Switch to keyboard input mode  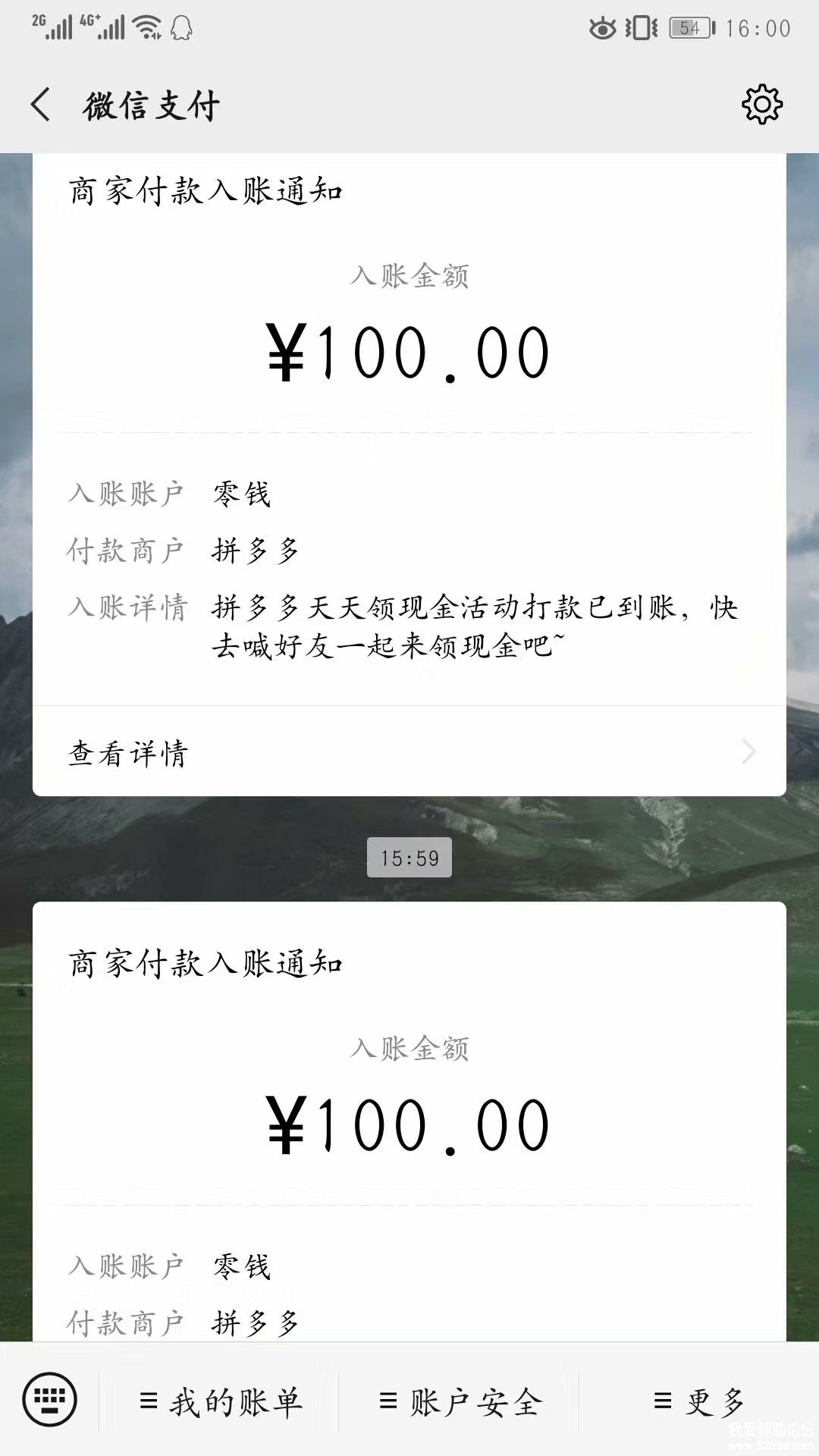pyautogui.click(x=50, y=1400)
